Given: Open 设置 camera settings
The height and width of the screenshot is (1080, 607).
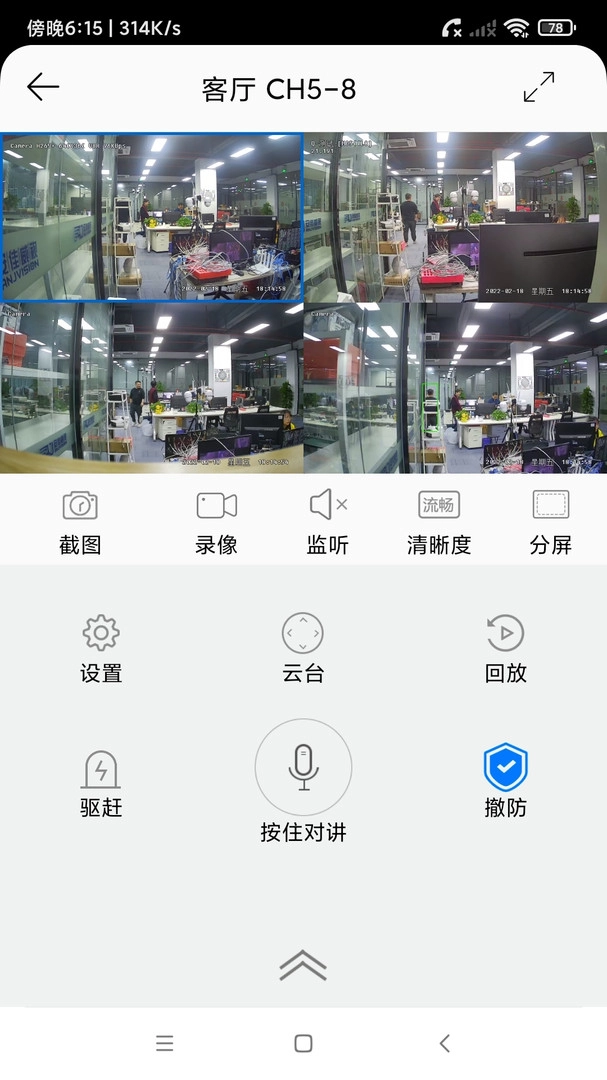Looking at the screenshot, I should click(101, 649).
